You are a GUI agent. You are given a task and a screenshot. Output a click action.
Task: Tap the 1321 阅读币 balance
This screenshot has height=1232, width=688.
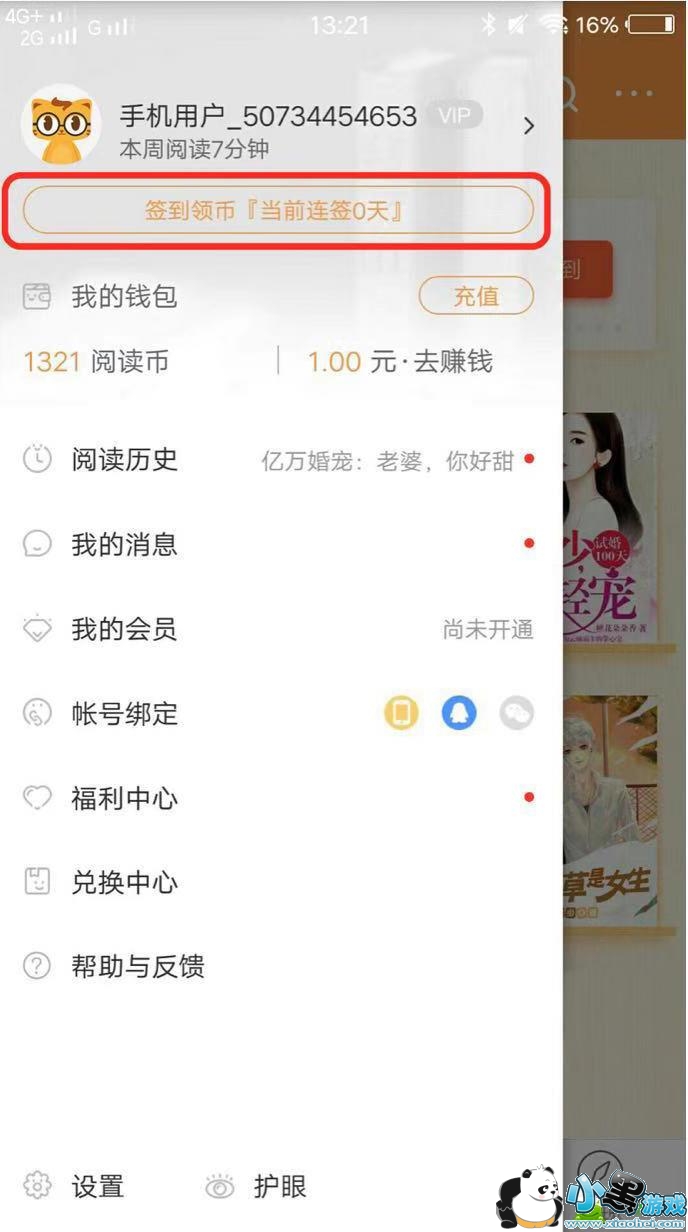[96, 362]
